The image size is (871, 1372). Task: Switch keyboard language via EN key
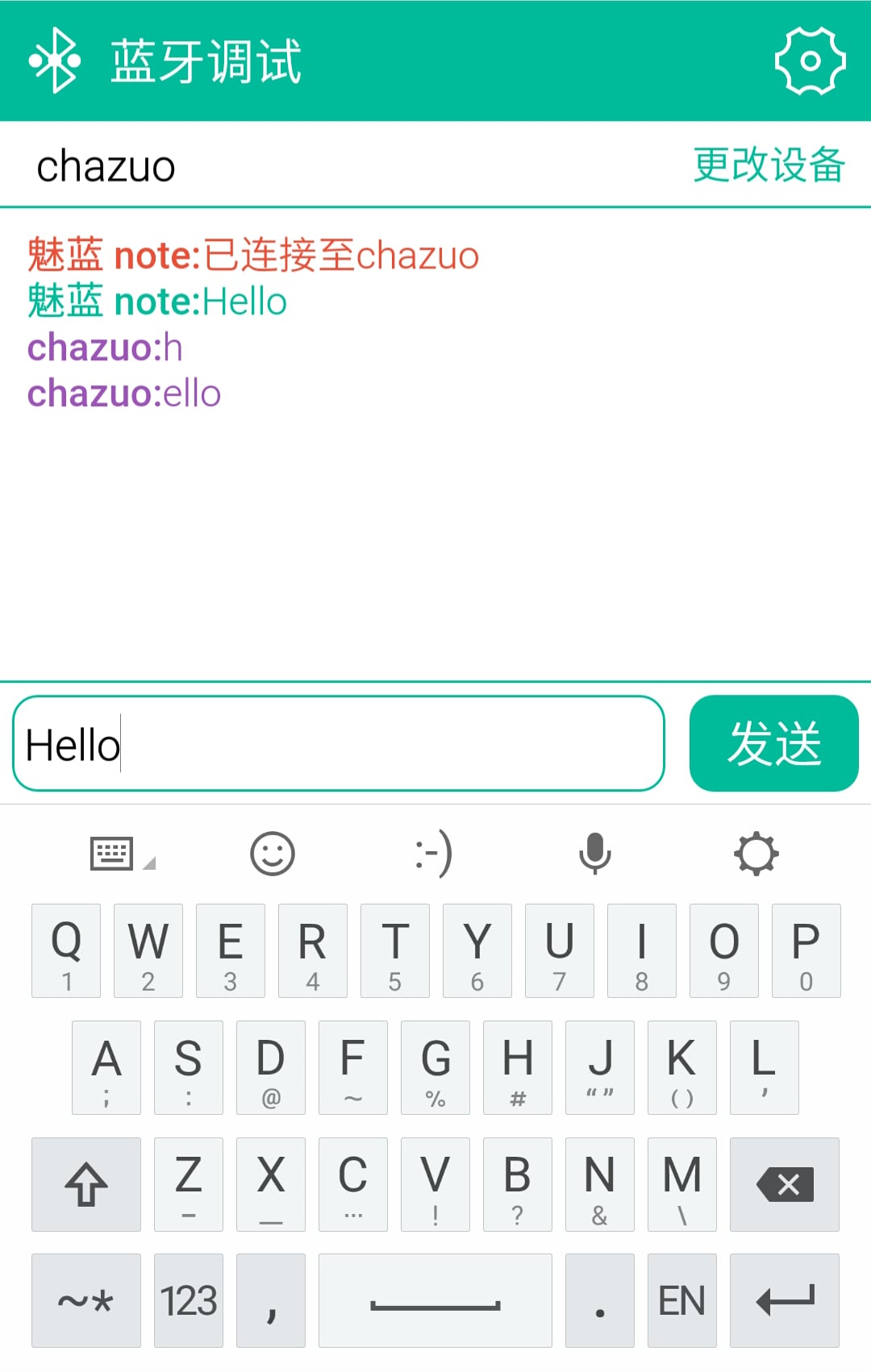(x=681, y=1300)
